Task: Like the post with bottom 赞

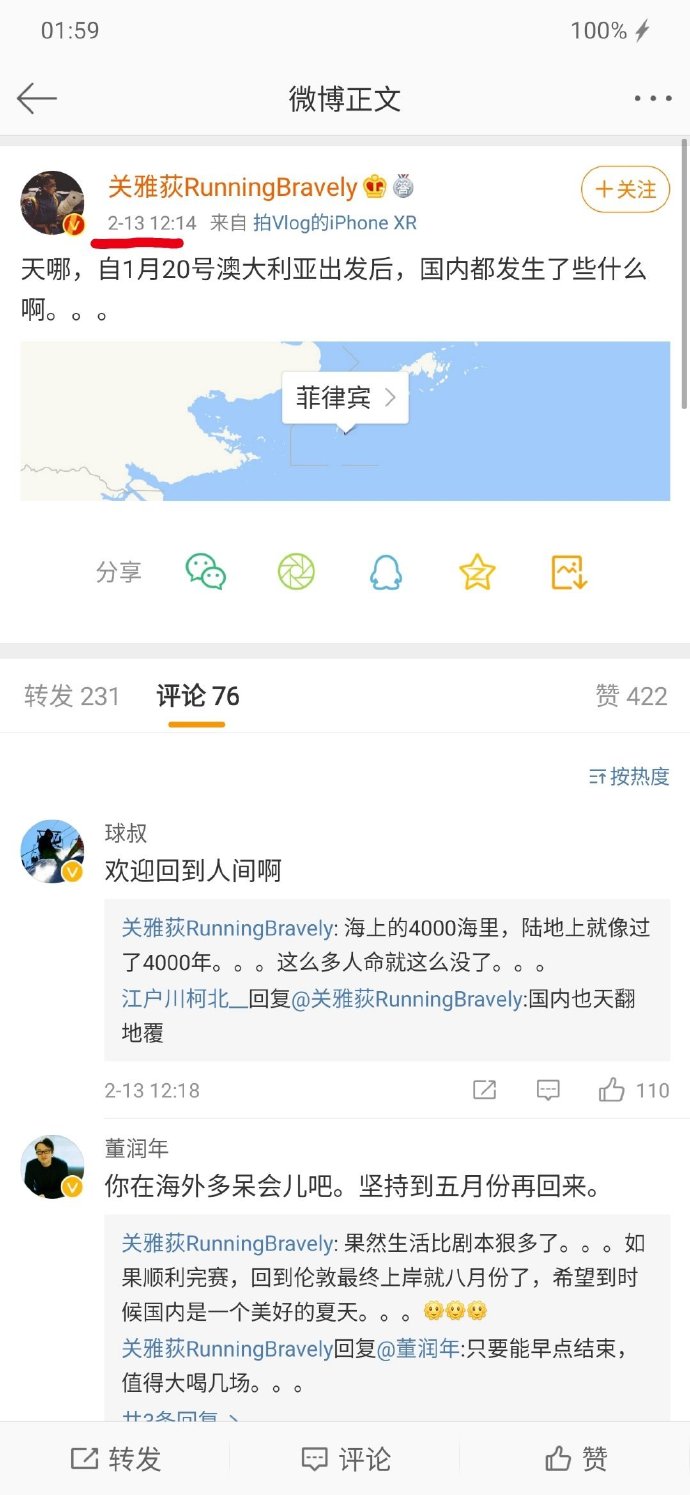Action: [x=575, y=1459]
